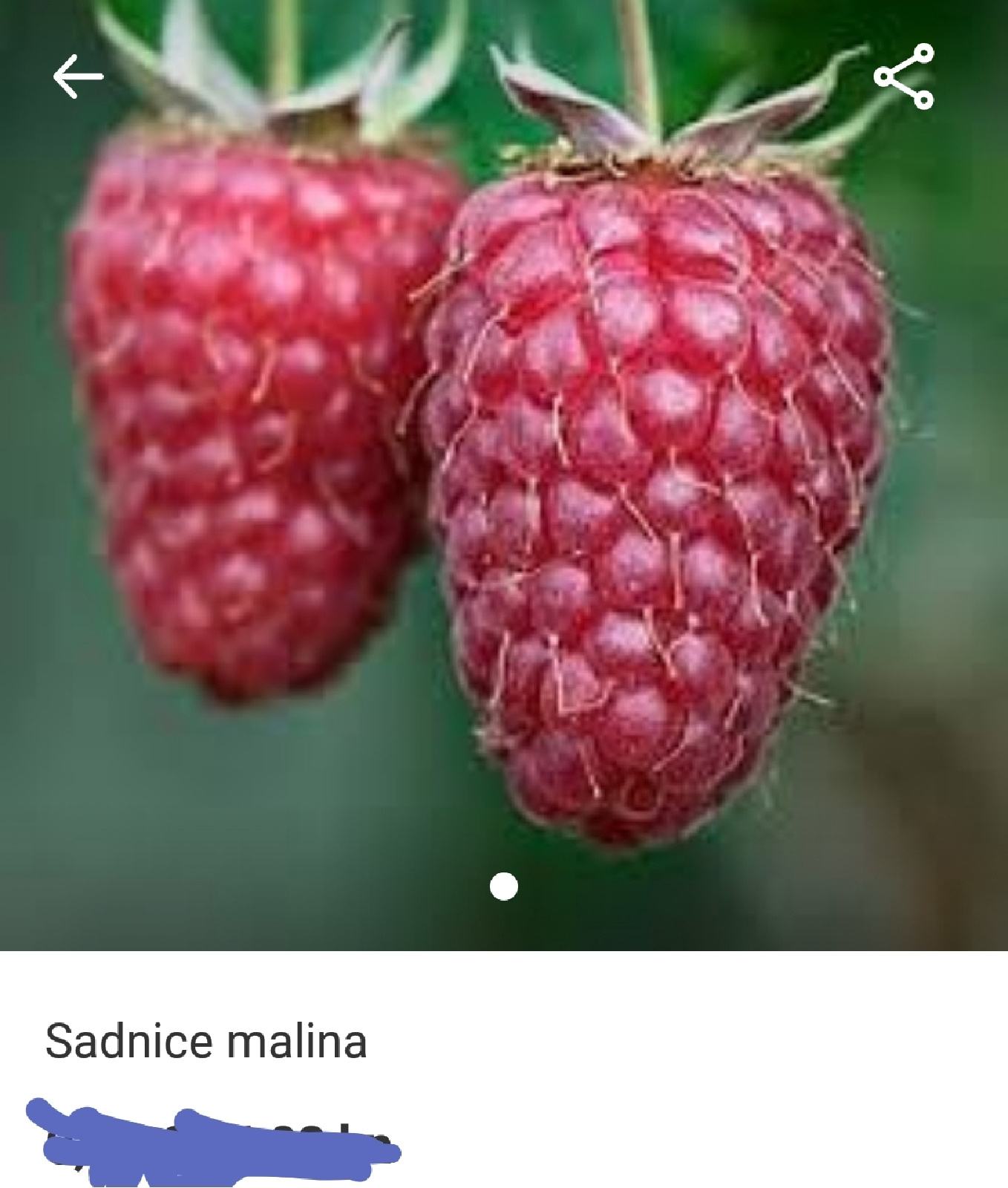Click the dot below the raspberry image
This screenshot has width=1008, height=1188.
point(504,885)
